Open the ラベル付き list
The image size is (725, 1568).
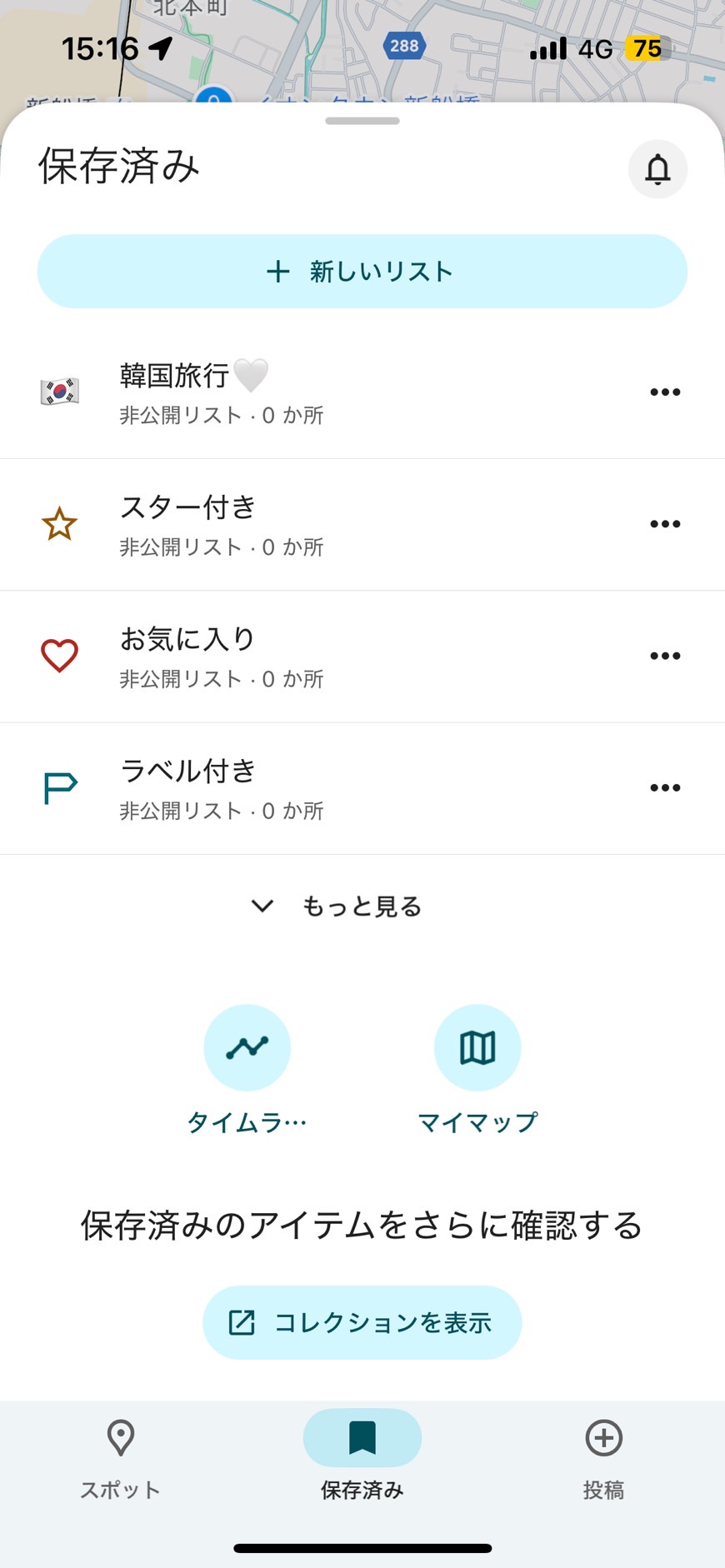tap(250, 788)
